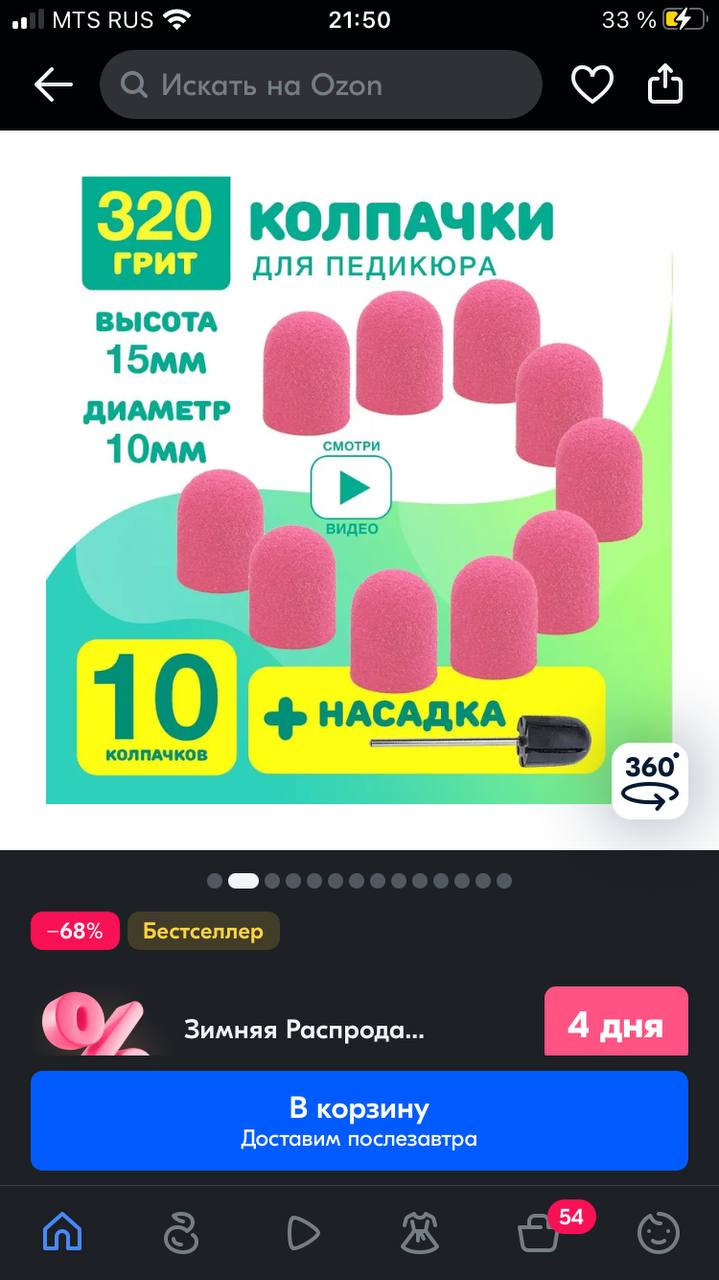Open the 360 degree view
The width and height of the screenshot is (719, 1280).
click(x=650, y=780)
